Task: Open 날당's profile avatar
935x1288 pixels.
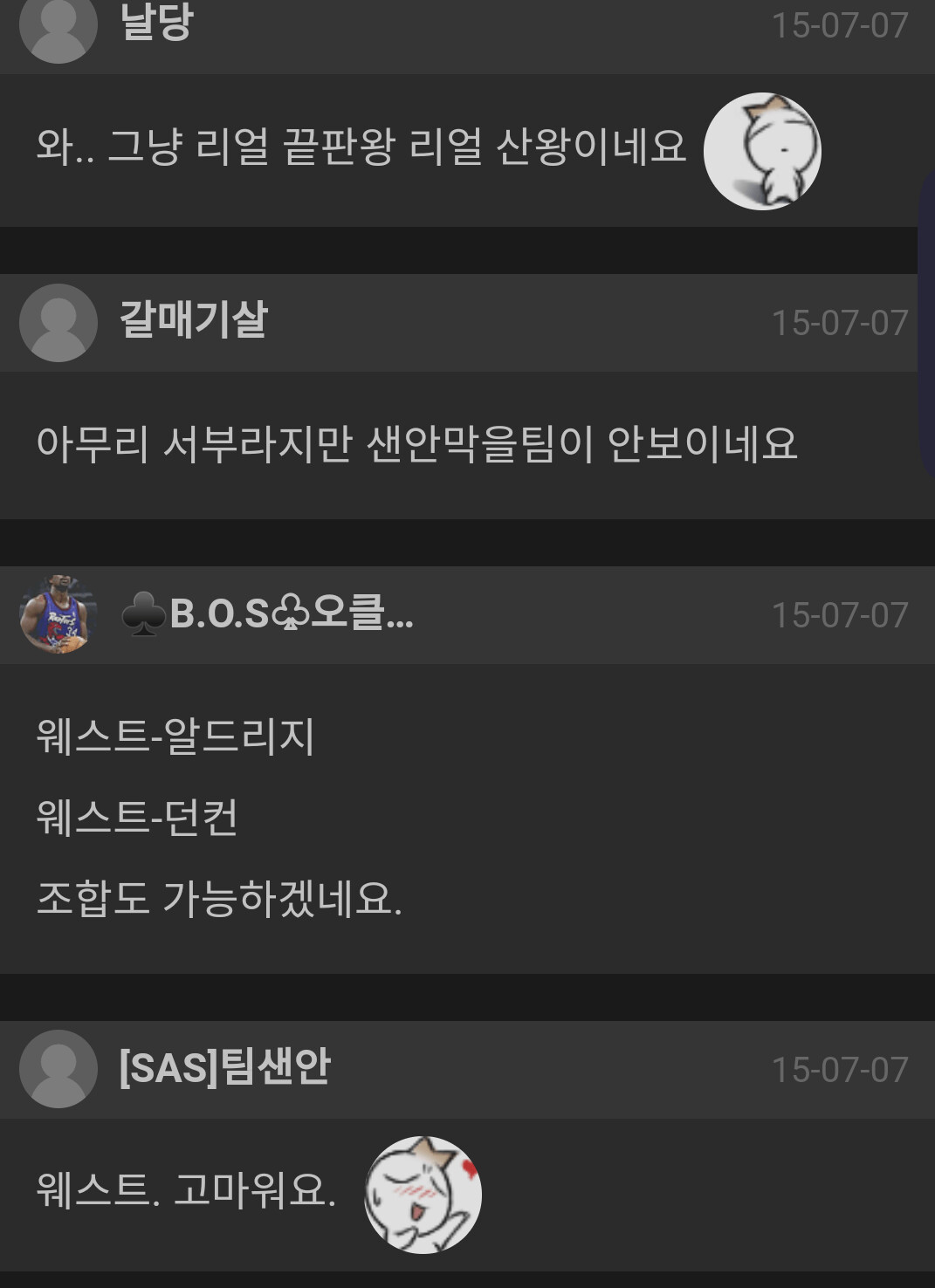Action: (58, 26)
